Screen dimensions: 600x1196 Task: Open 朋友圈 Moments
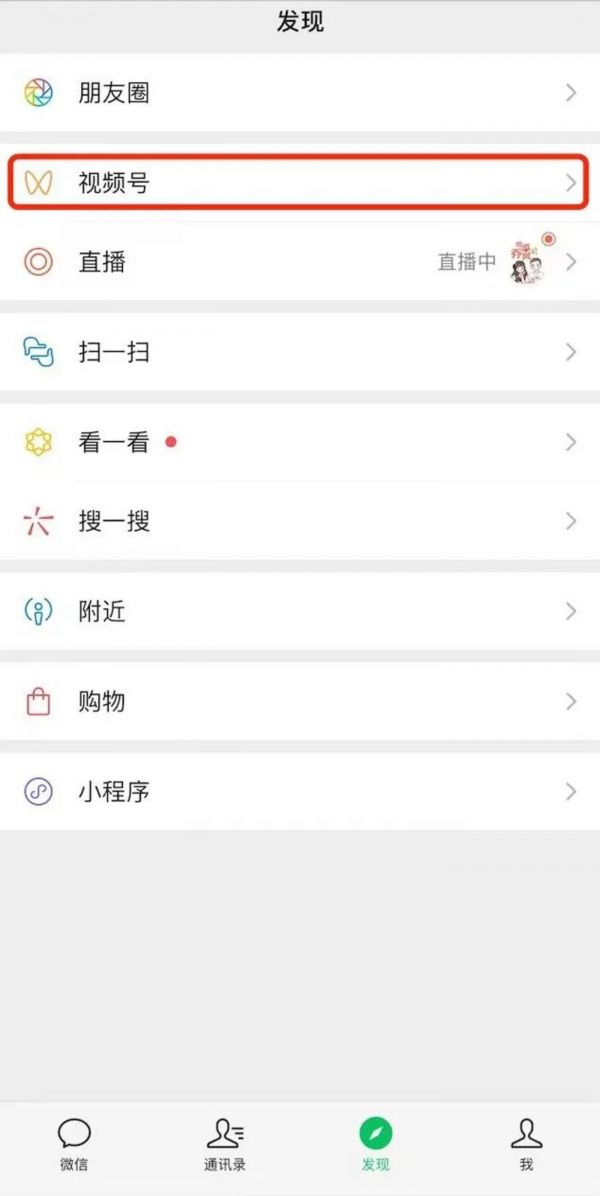tap(300, 93)
